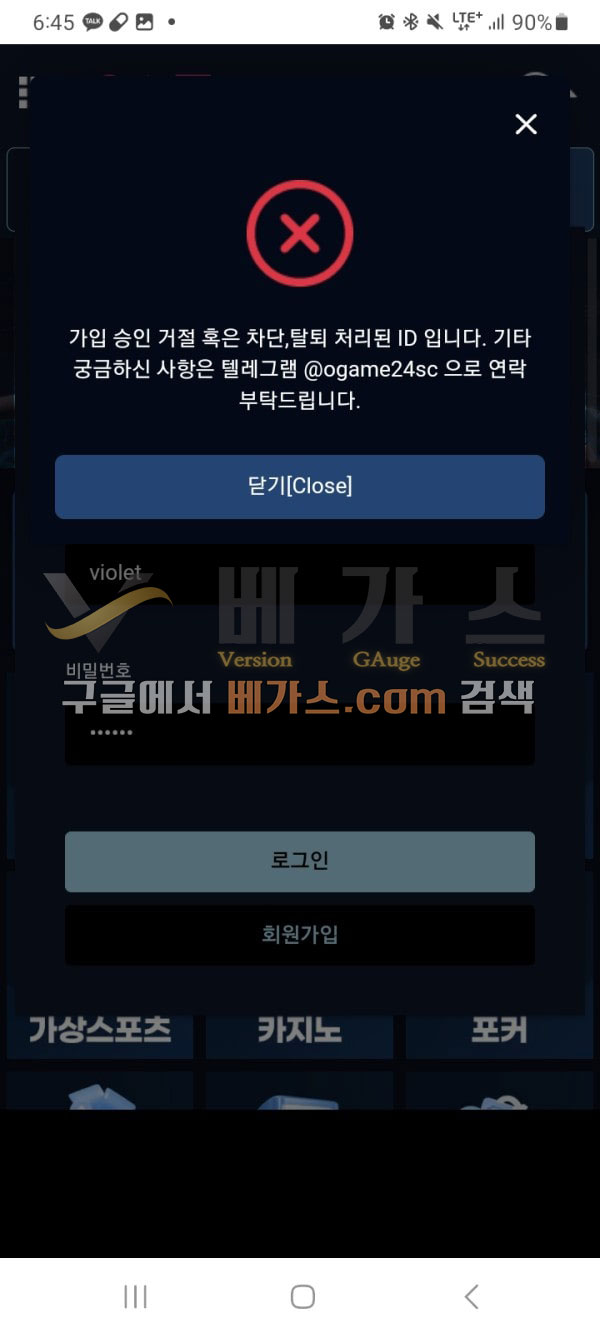The height and width of the screenshot is (1333, 600).
Task: Dismiss the error dialog with the X icon
Action: pyautogui.click(x=526, y=124)
